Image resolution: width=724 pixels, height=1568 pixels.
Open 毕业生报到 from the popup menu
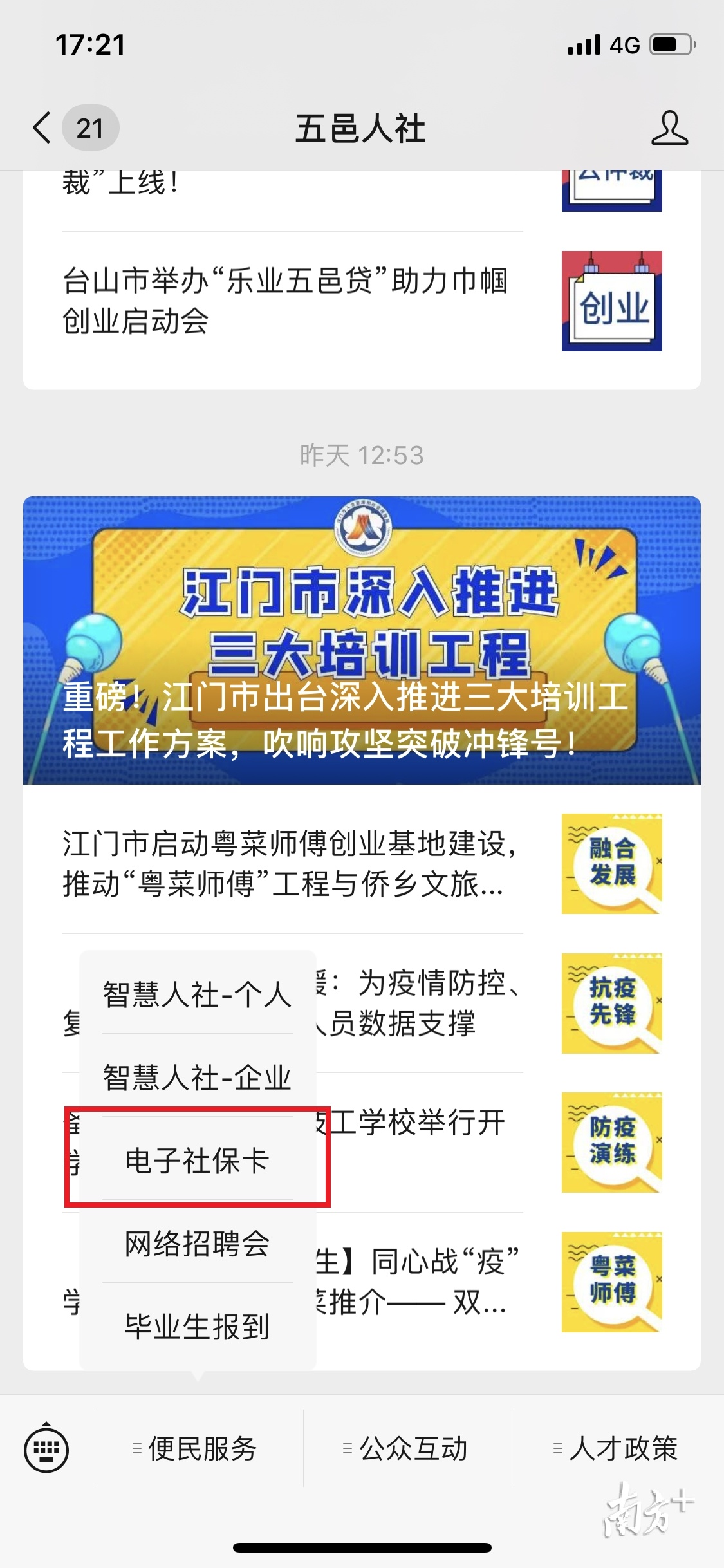click(x=198, y=1326)
